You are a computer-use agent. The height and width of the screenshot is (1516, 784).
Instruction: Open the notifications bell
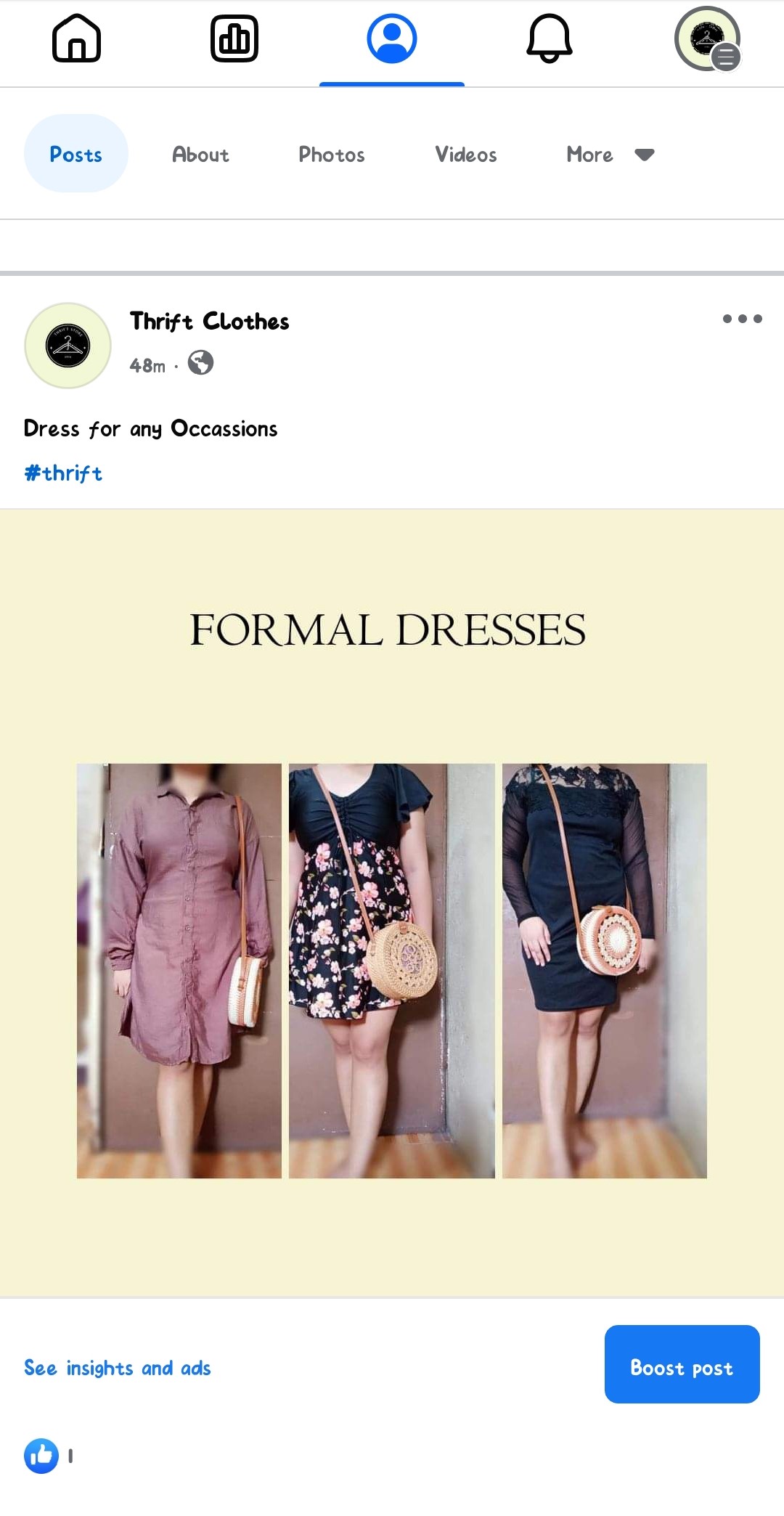tap(549, 38)
